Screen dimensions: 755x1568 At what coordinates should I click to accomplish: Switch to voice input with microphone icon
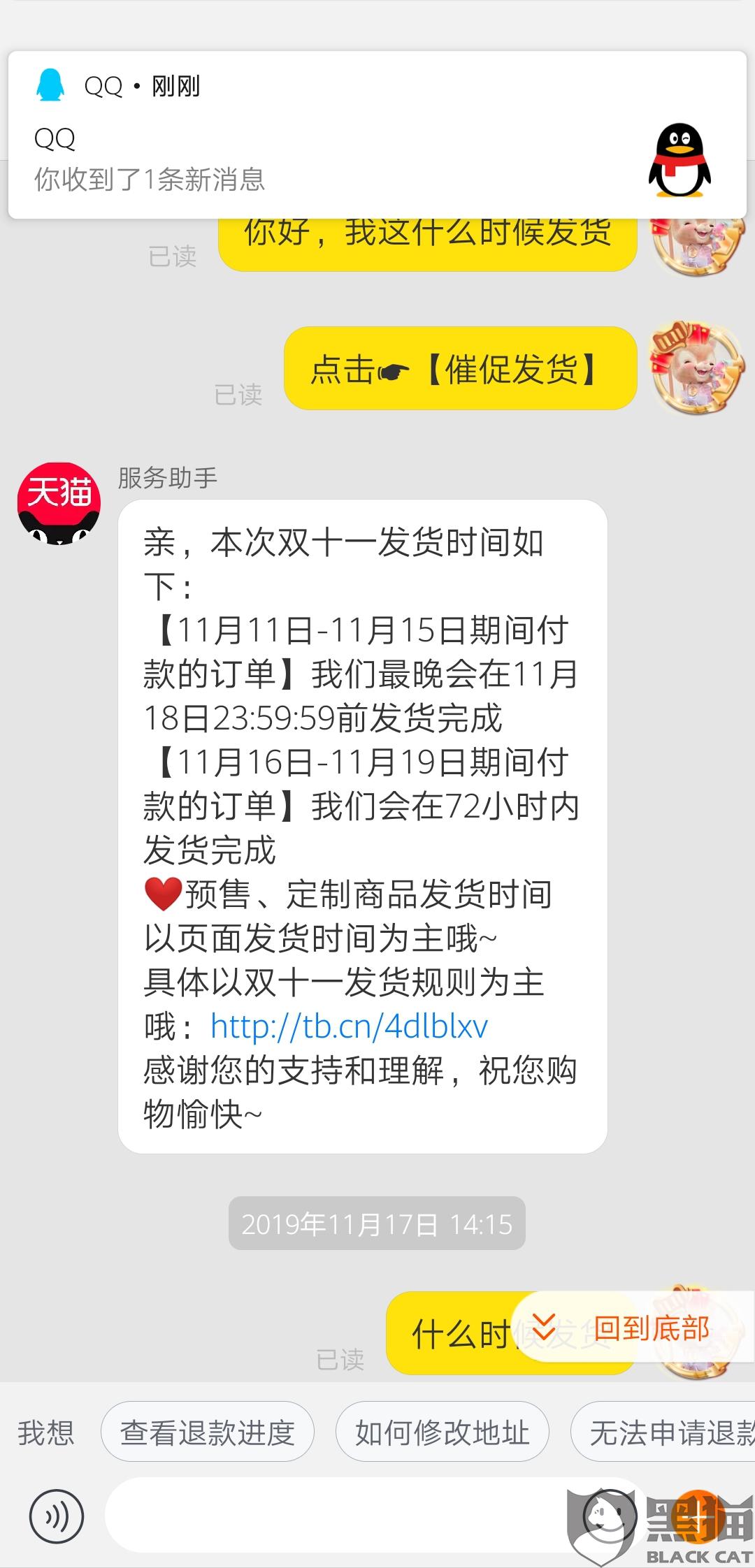coord(56,1516)
